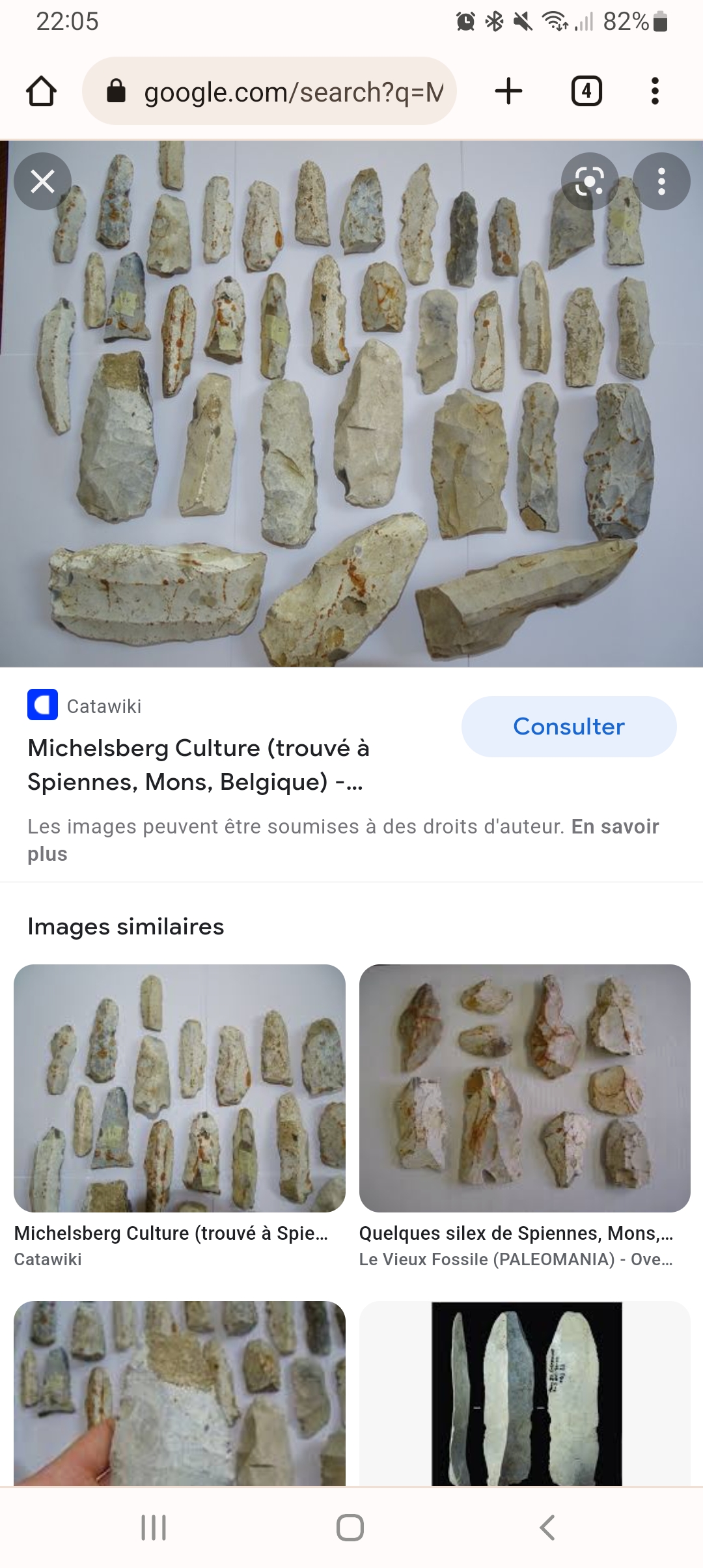The image size is (703, 1568).
Task: Show the four open tabs
Action: click(586, 91)
